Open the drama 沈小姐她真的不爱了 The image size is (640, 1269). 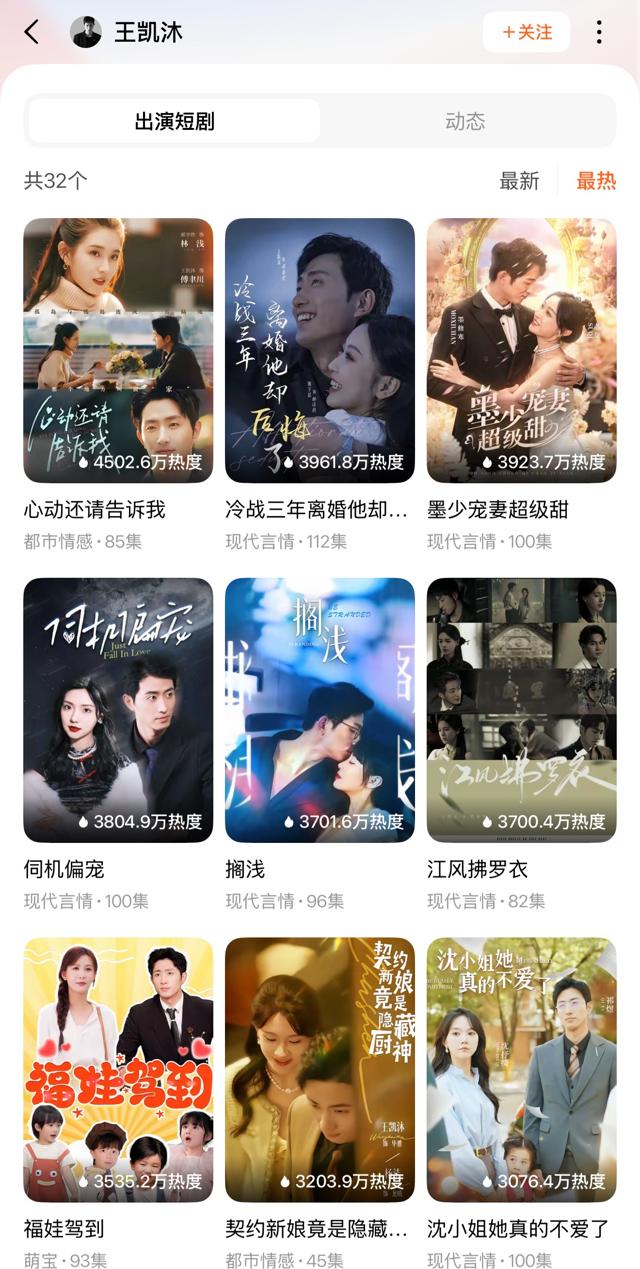pyautogui.click(x=521, y=1069)
